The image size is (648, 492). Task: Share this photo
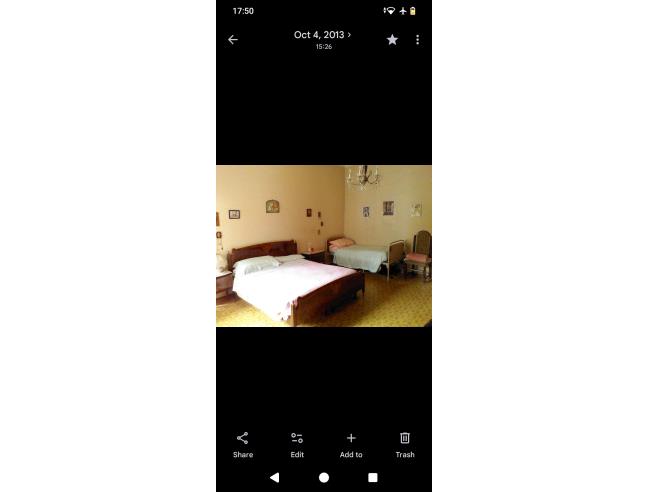pos(243,444)
